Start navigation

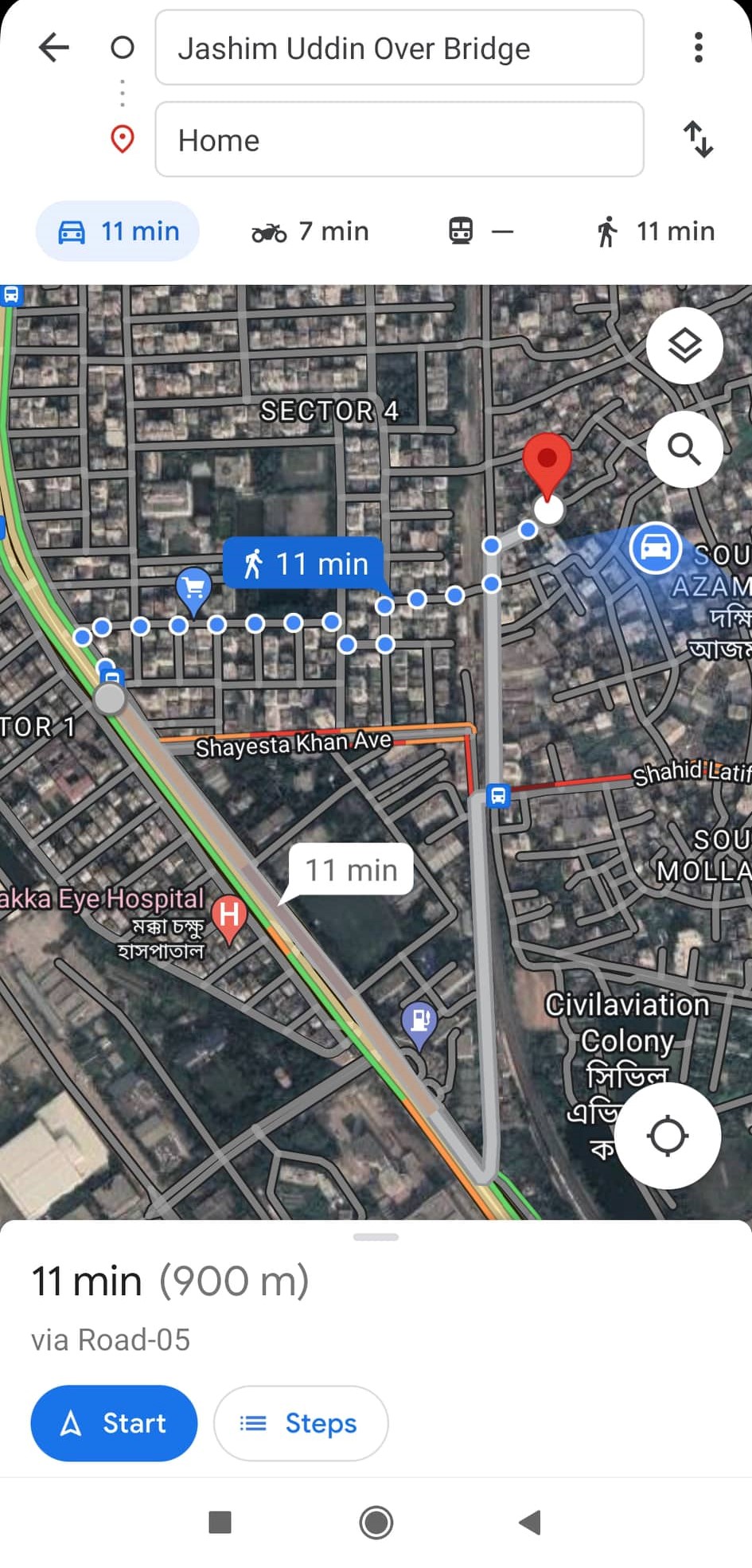pyautogui.click(x=114, y=1423)
